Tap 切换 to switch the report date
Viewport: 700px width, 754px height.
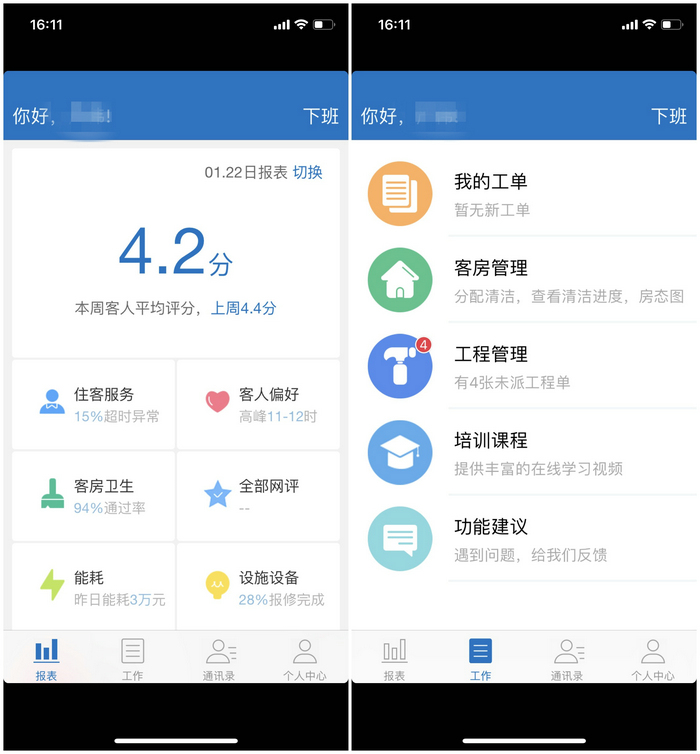pos(307,172)
